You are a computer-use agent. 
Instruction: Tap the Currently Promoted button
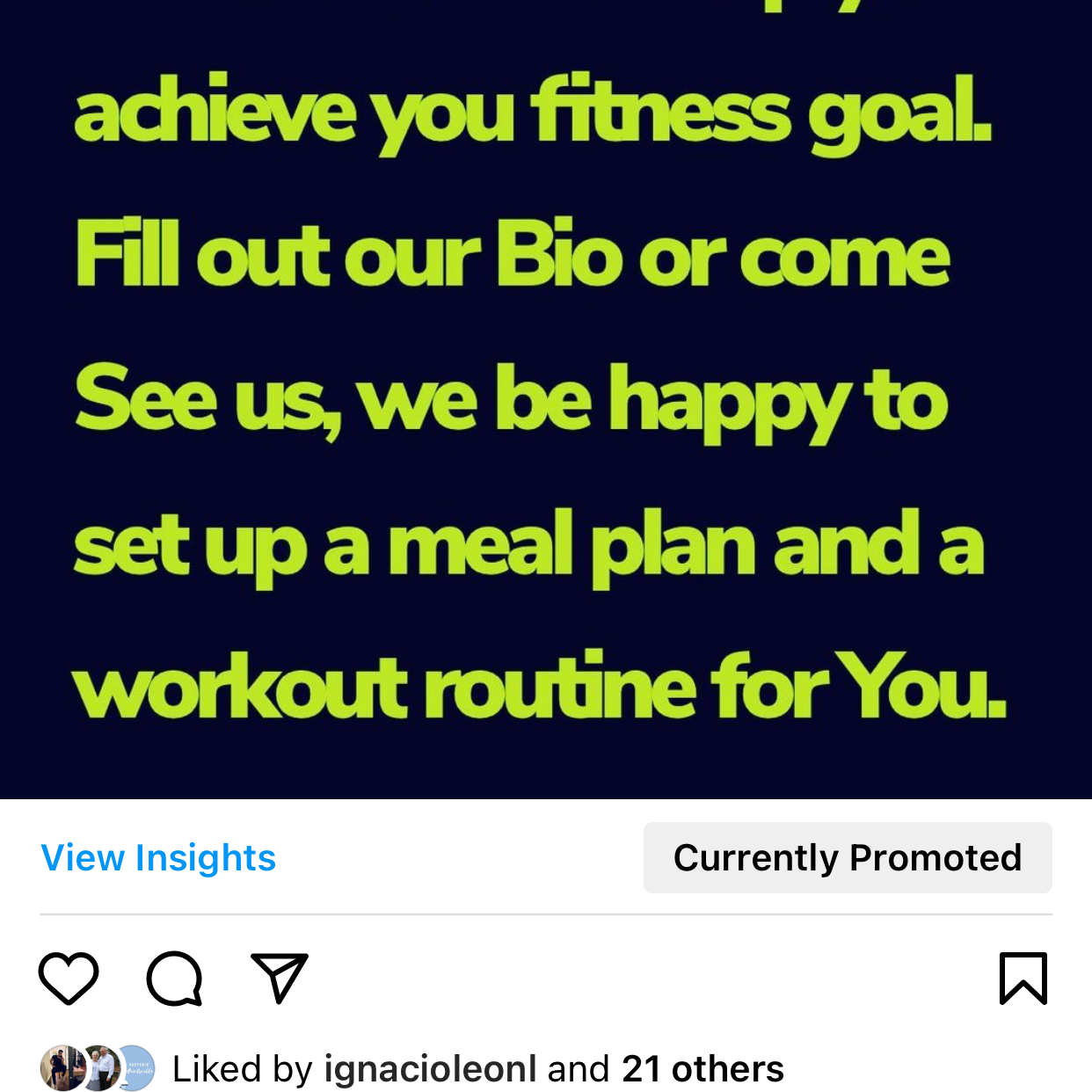click(x=847, y=858)
